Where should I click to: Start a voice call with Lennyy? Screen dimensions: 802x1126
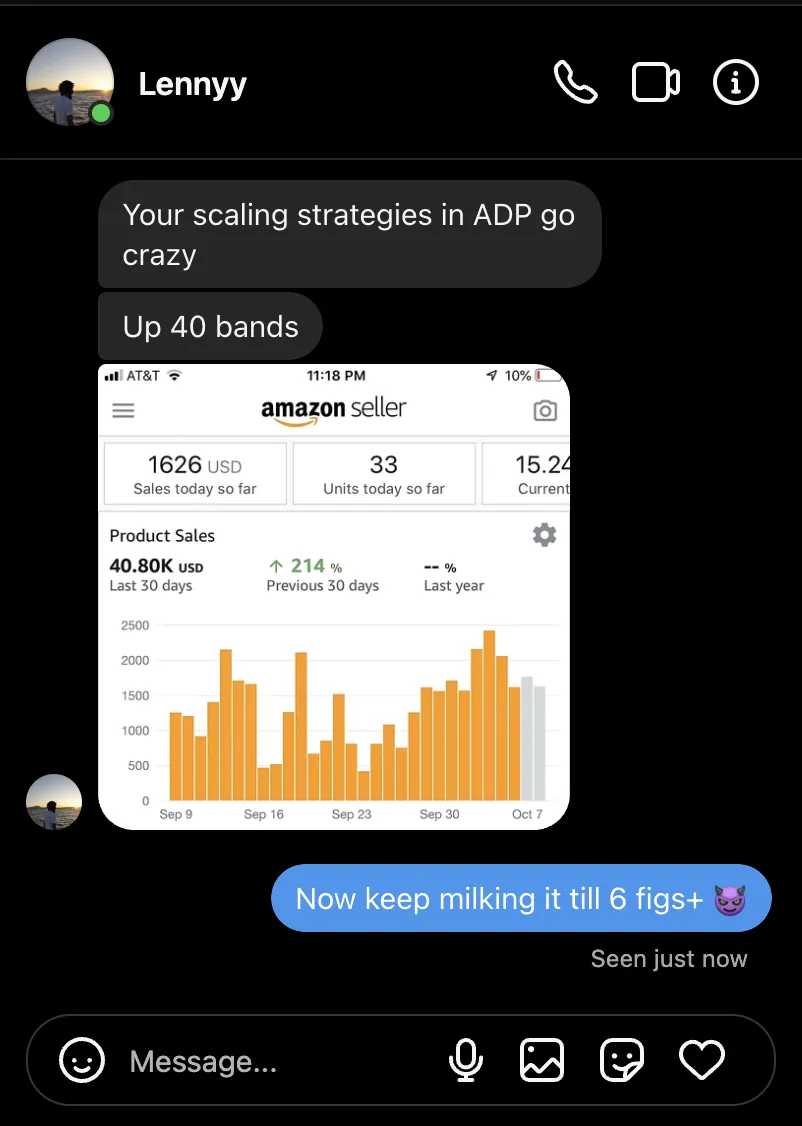click(576, 83)
